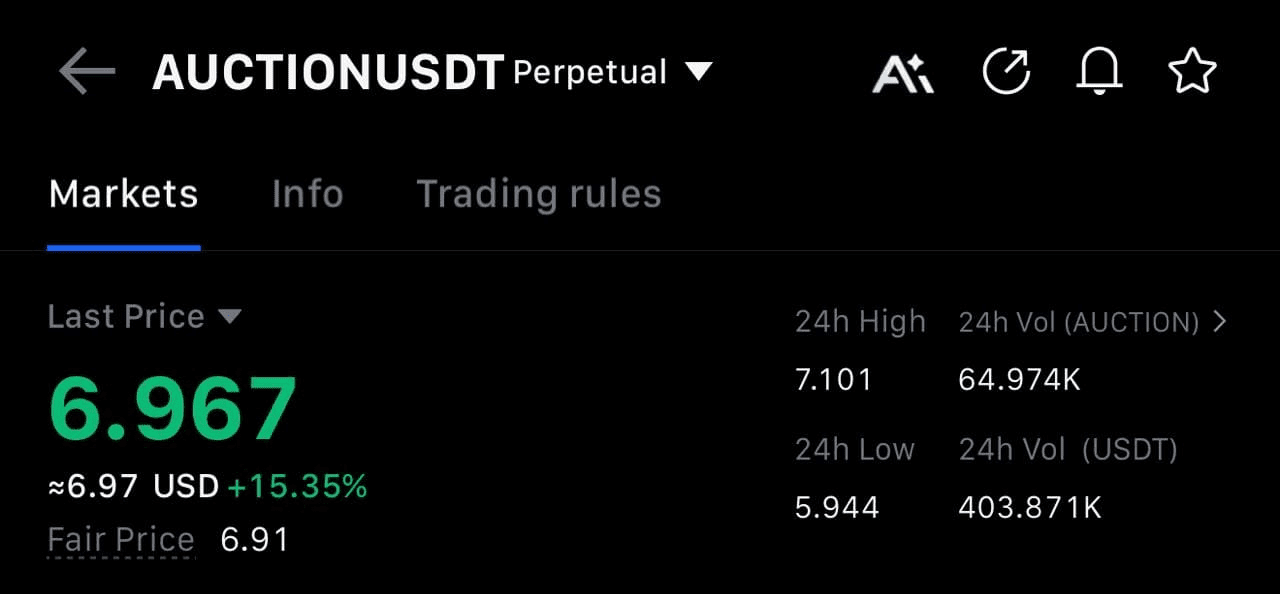Switch to the Trading rules tab
Image resolution: width=1280 pixels, height=594 pixels.
coord(539,194)
